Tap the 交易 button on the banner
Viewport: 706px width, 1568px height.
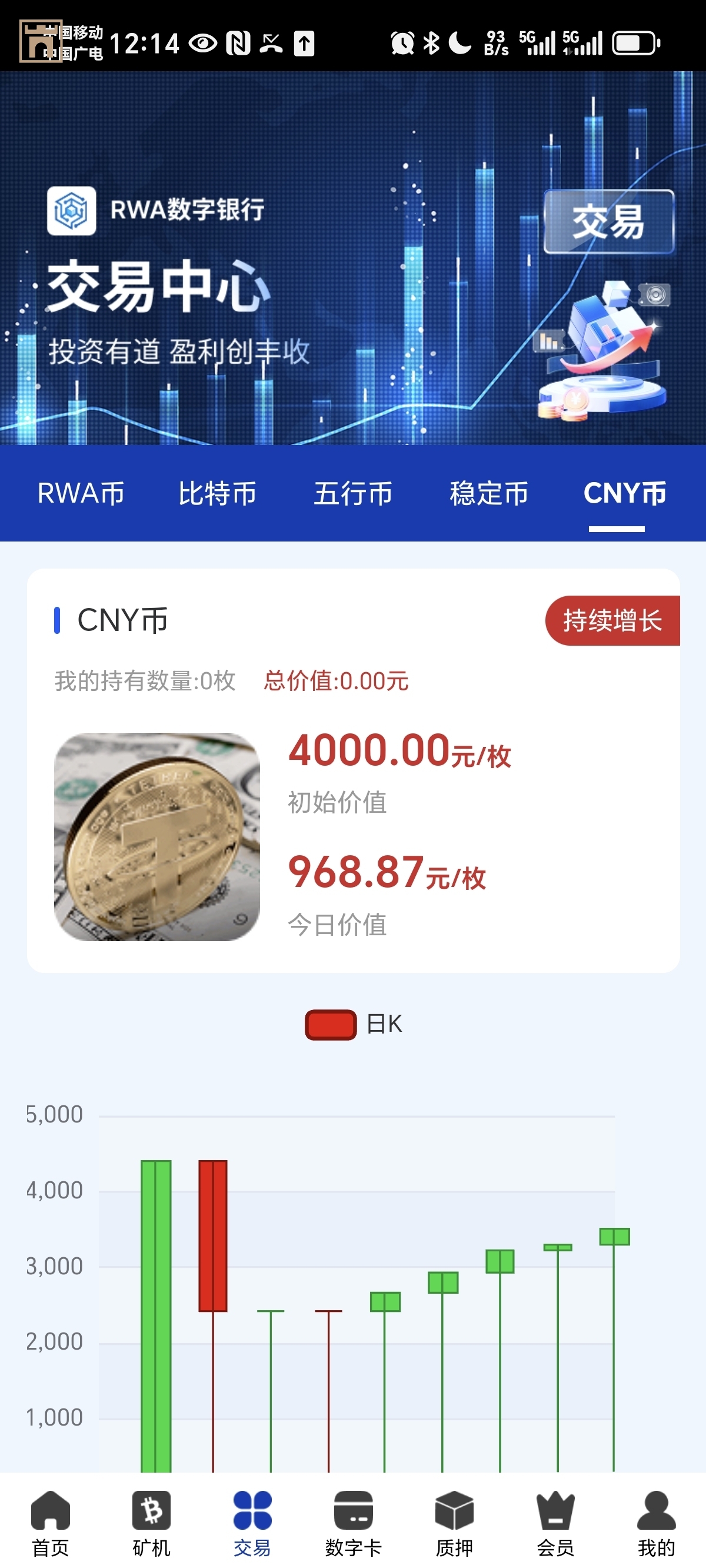608,221
